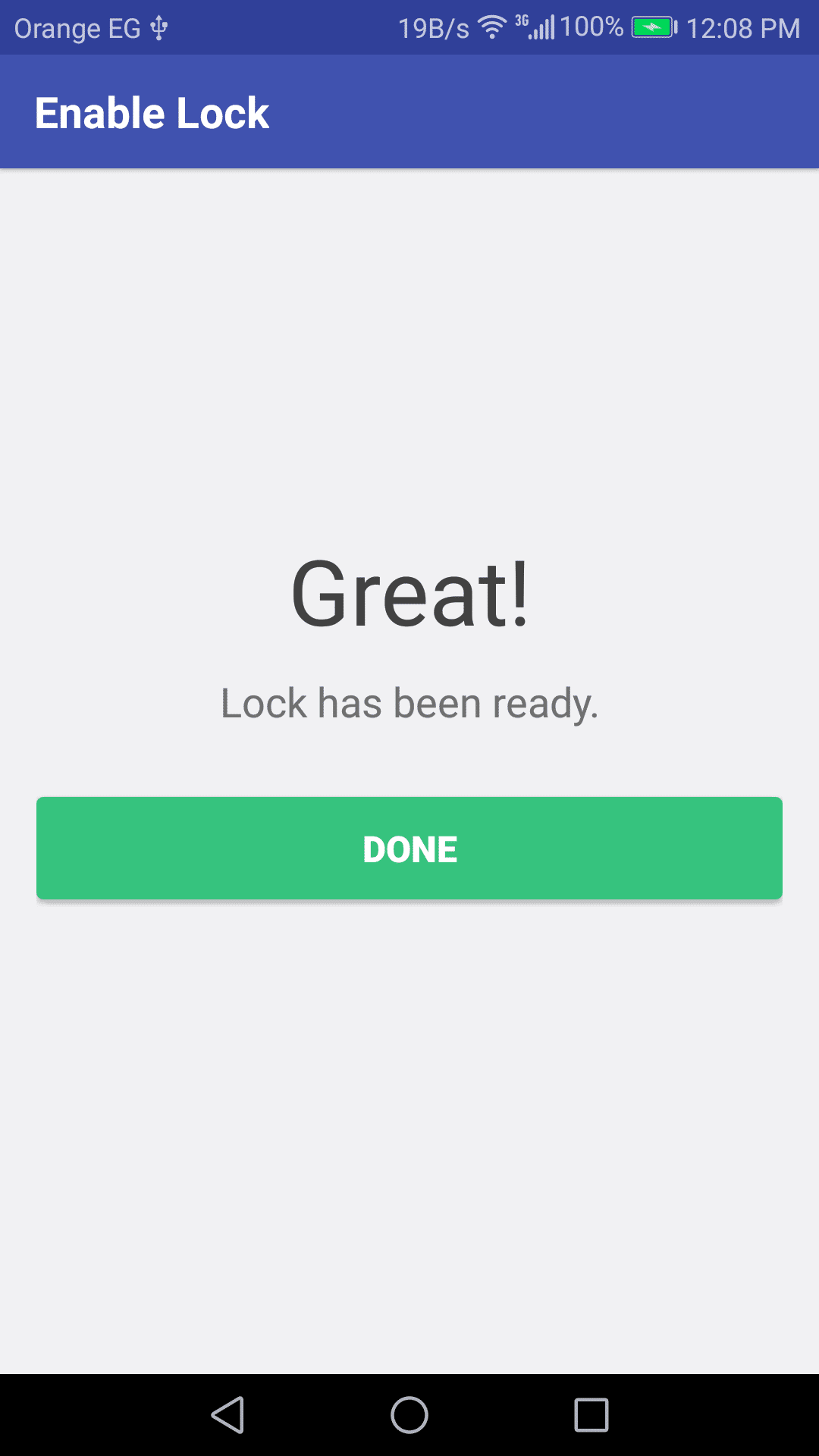Open the recent apps view

pyautogui.click(x=591, y=1415)
